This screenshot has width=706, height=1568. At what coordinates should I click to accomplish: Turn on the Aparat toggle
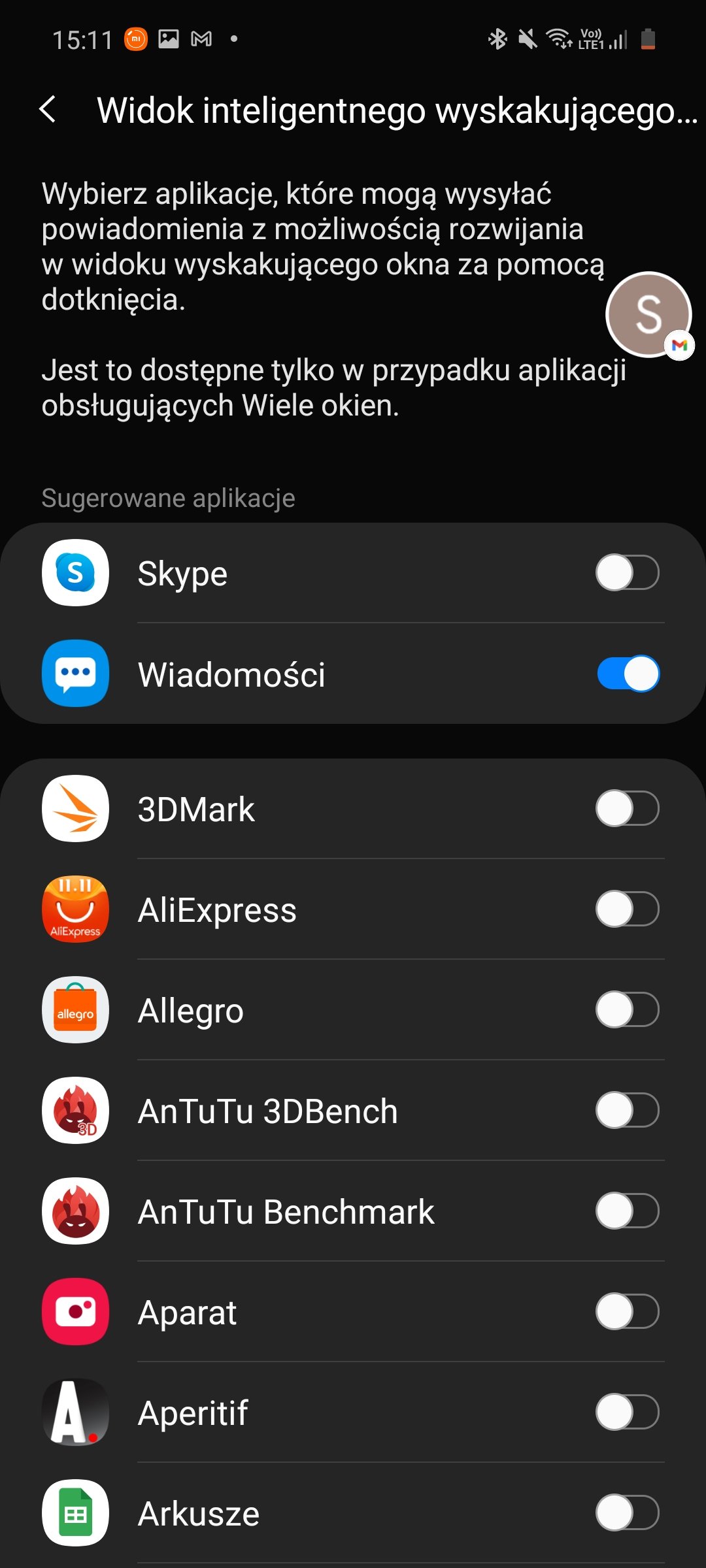tap(628, 1311)
